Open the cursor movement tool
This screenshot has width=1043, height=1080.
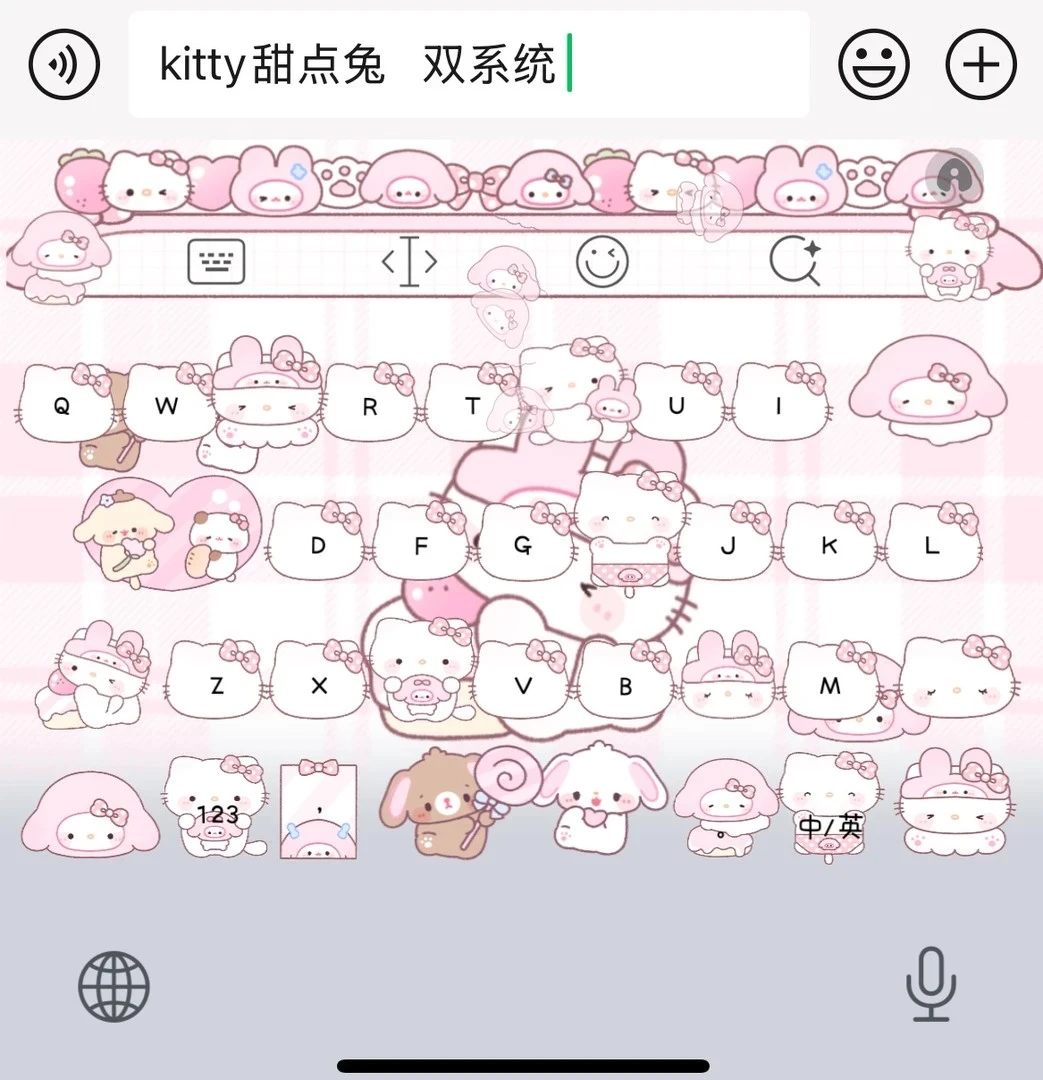click(410, 261)
